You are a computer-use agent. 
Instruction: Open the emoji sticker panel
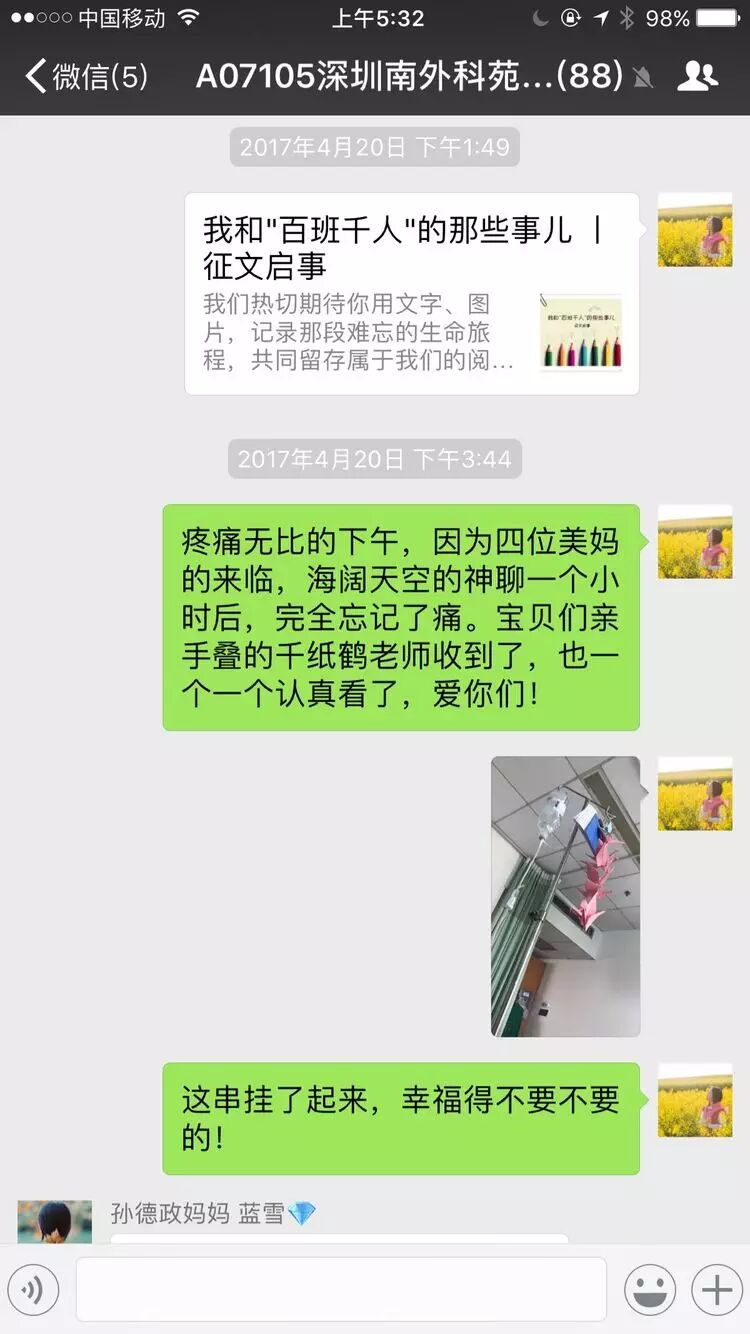(650, 1290)
